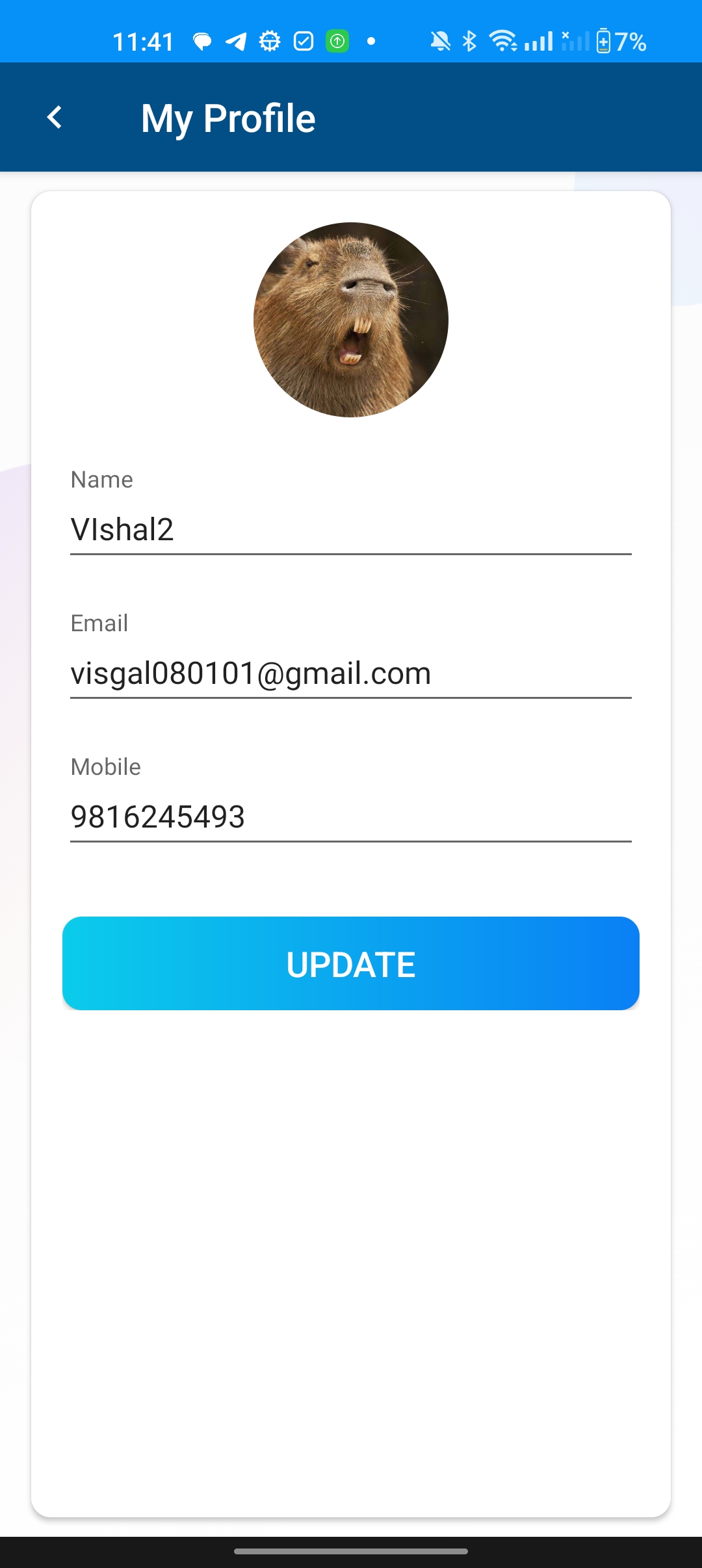Viewport: 702px width, 1568px height.
Task: Edit the Name field
Action: 351,529
